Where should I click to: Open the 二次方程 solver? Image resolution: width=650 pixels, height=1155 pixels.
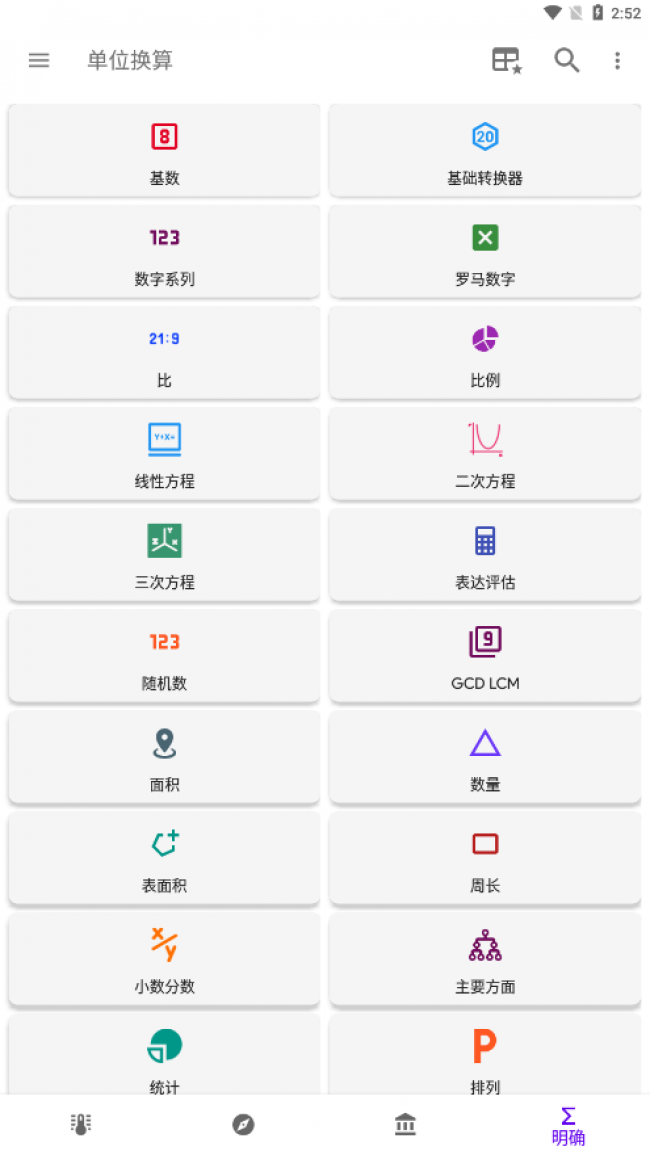tap(485, 454)
